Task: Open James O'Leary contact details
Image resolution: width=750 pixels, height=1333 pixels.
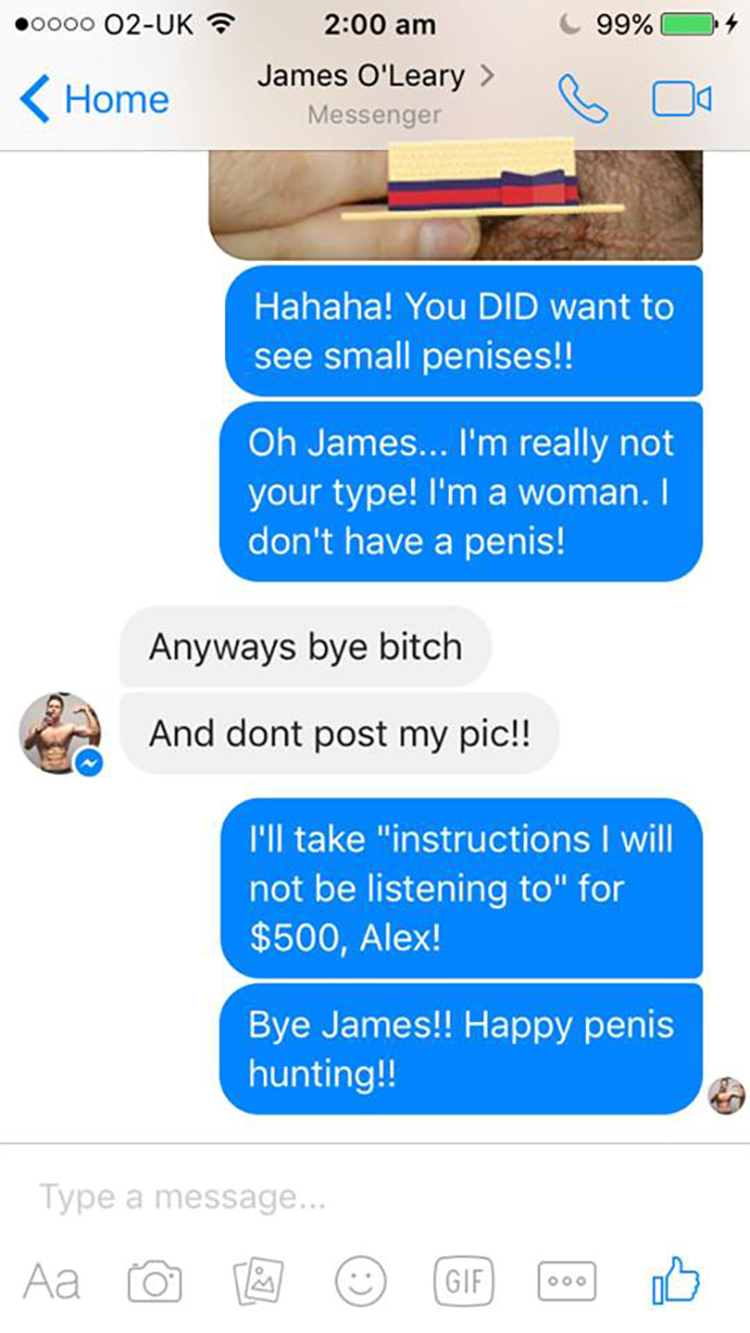Action: tap(374, 77)
